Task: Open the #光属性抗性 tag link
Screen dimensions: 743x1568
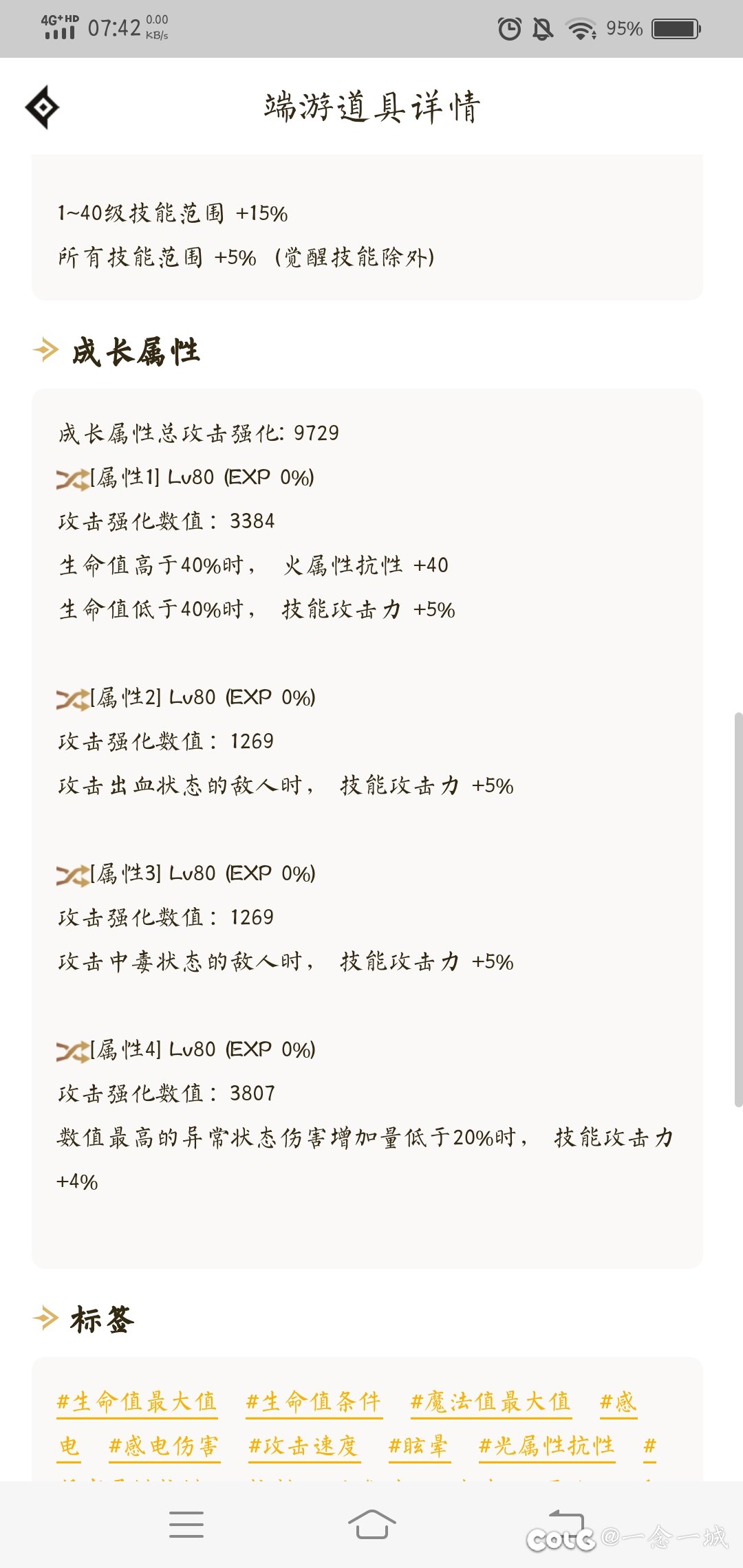Action: [x=547, y=1446]
